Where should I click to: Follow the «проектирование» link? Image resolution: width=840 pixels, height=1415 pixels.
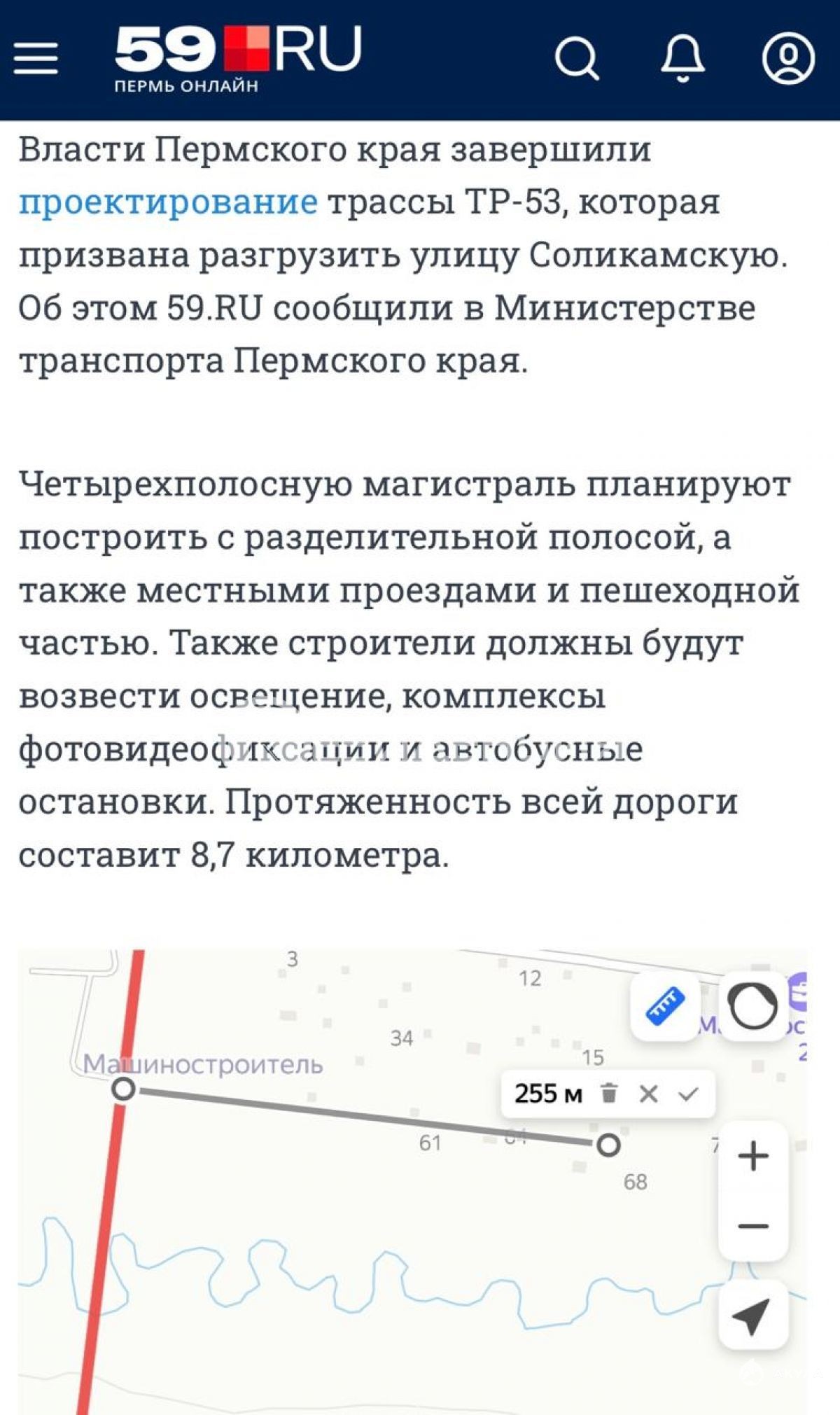pos(168,202)
